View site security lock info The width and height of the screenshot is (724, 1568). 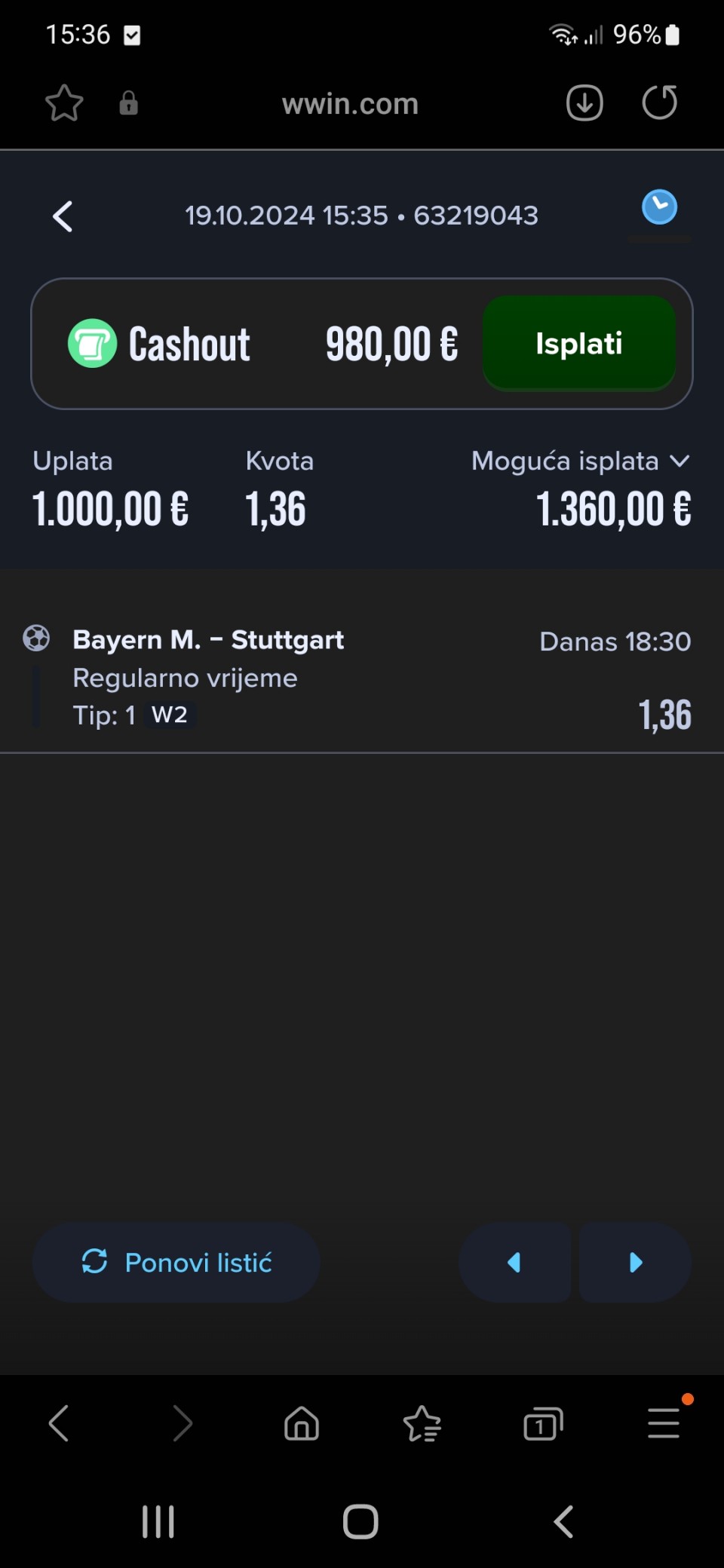tap(129, 103)
